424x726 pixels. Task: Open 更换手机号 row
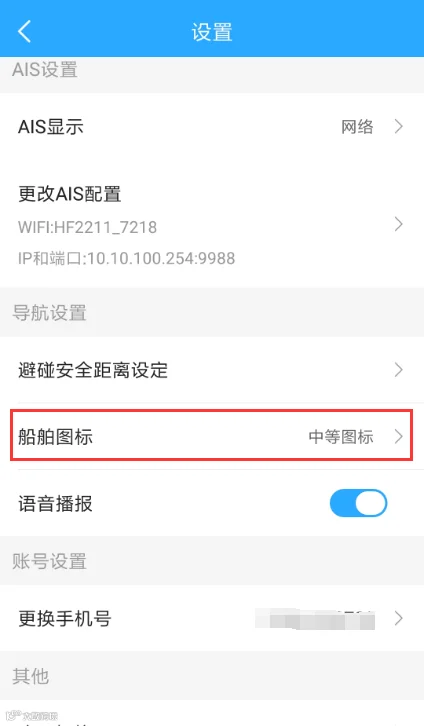(x=212, y=618)
